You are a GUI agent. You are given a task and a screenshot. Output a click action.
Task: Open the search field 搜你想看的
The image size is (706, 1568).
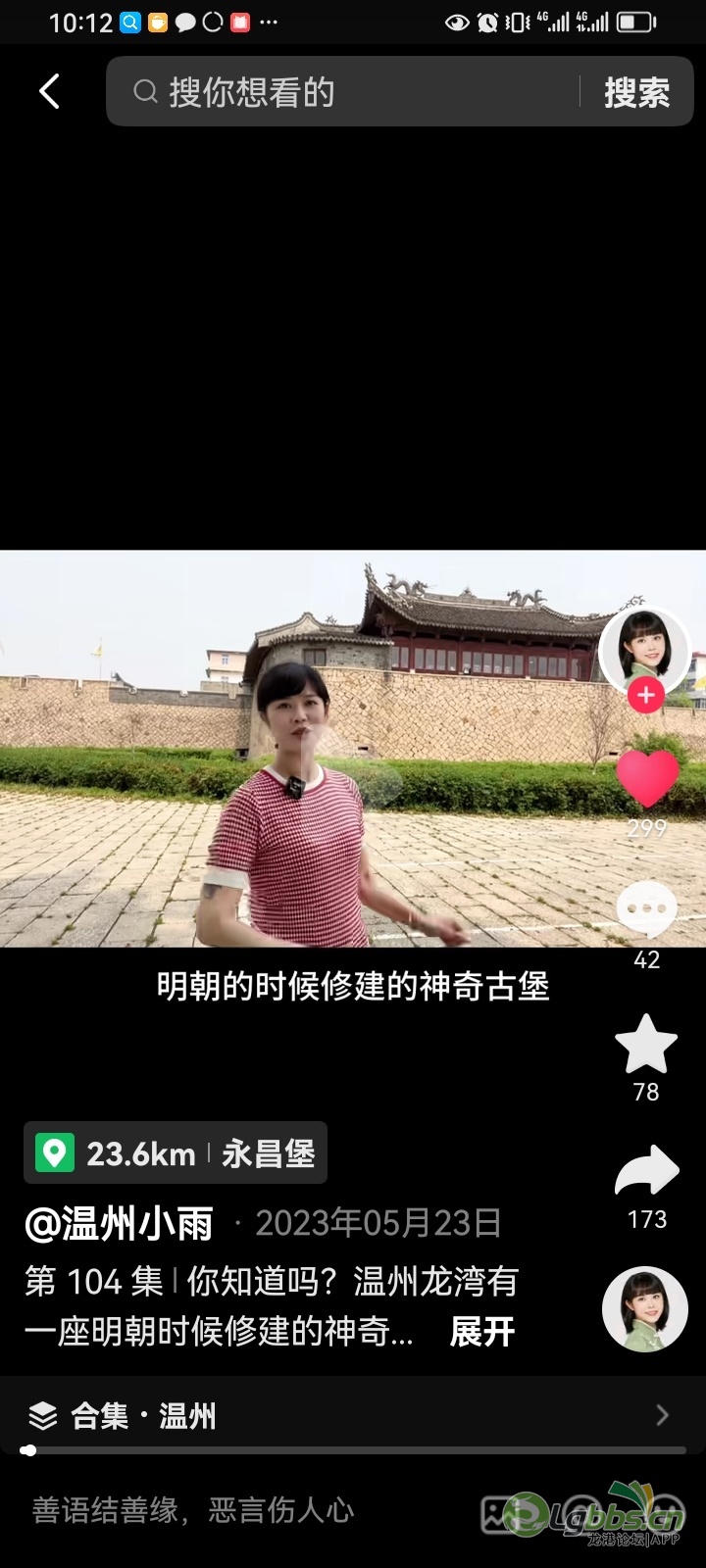coord(343,92)
